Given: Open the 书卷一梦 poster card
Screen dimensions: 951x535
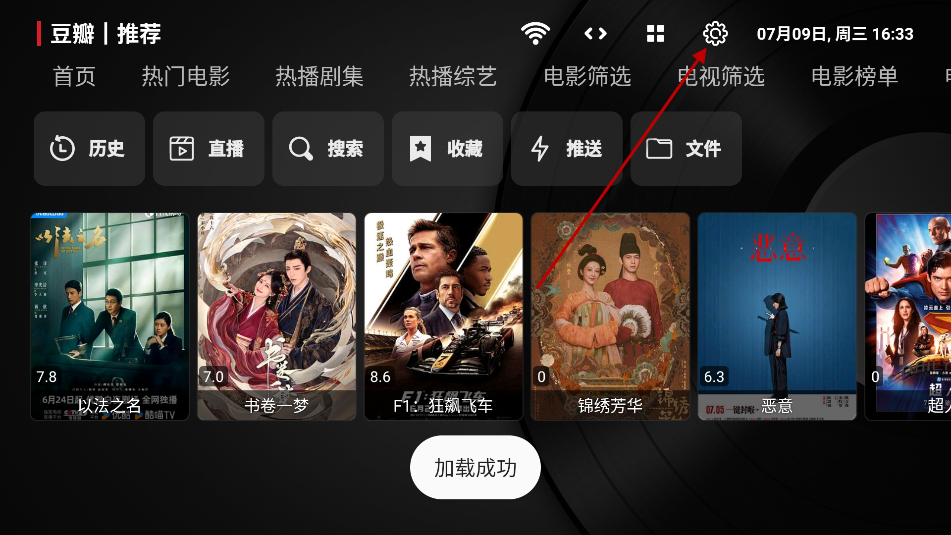Looking at the screenshot, I should click(277, 316).
